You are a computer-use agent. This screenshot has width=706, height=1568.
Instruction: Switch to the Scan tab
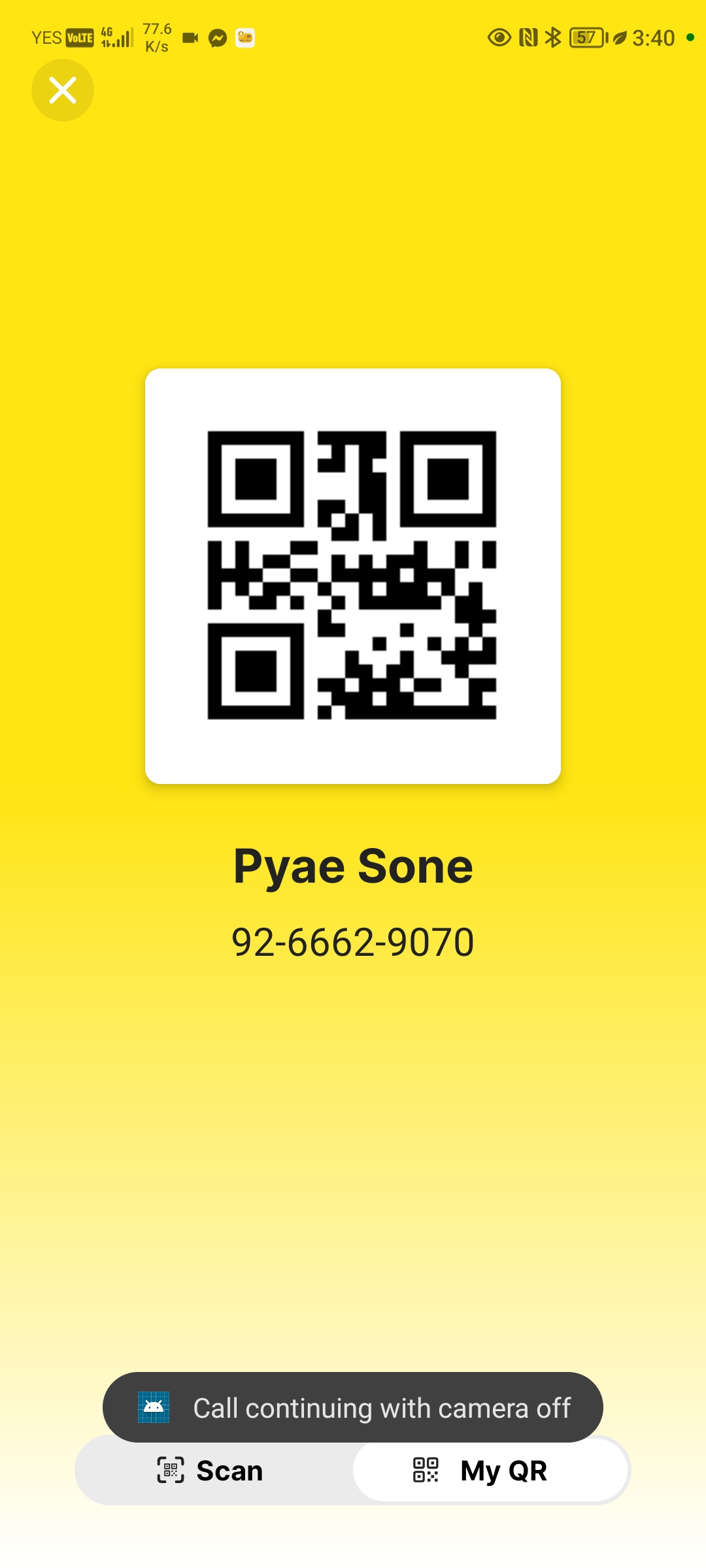click(x=210, y=1471)
